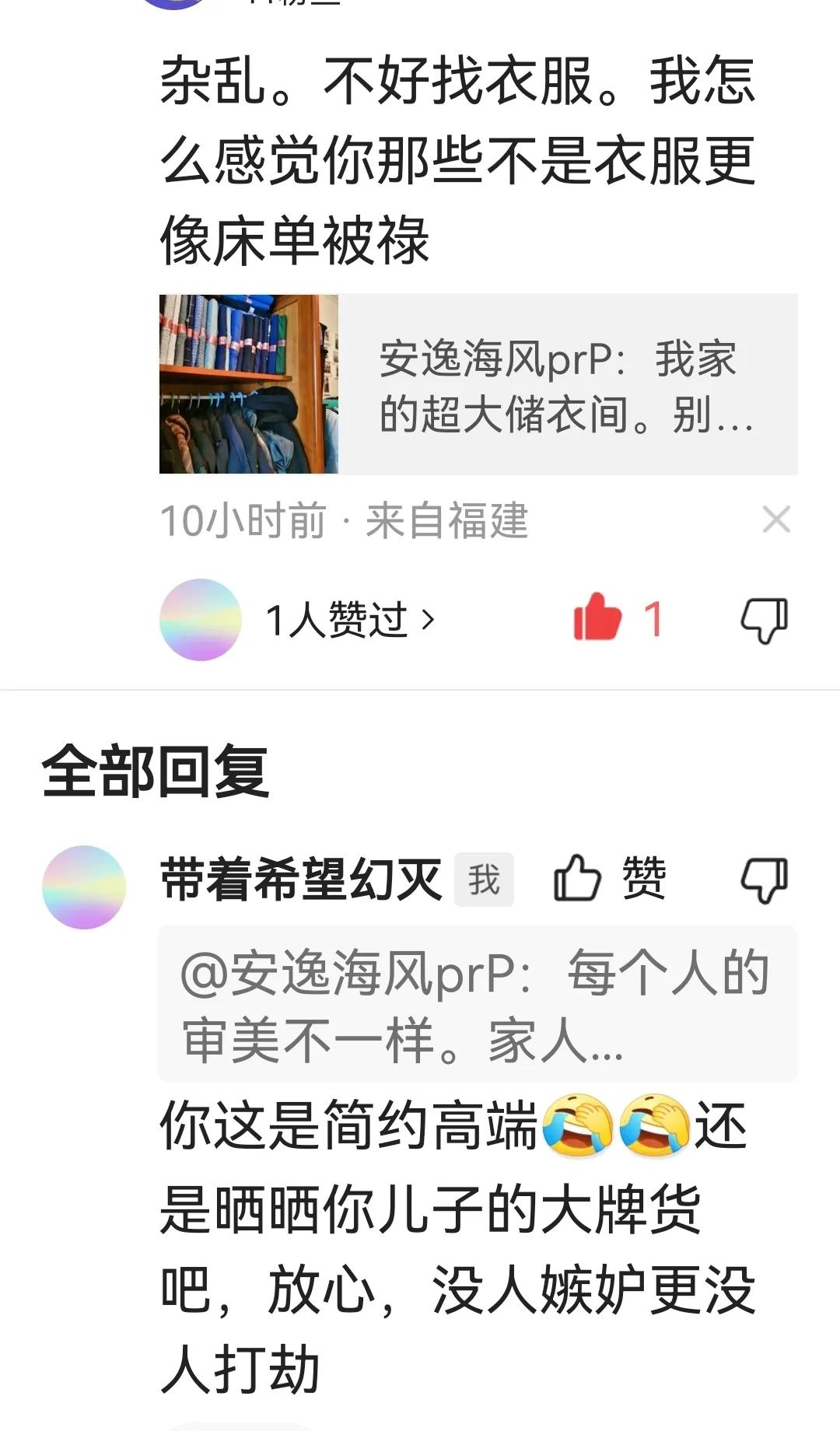Click the 我 author badge next to the username
The image size is (840, 1431).
(484, 877)
